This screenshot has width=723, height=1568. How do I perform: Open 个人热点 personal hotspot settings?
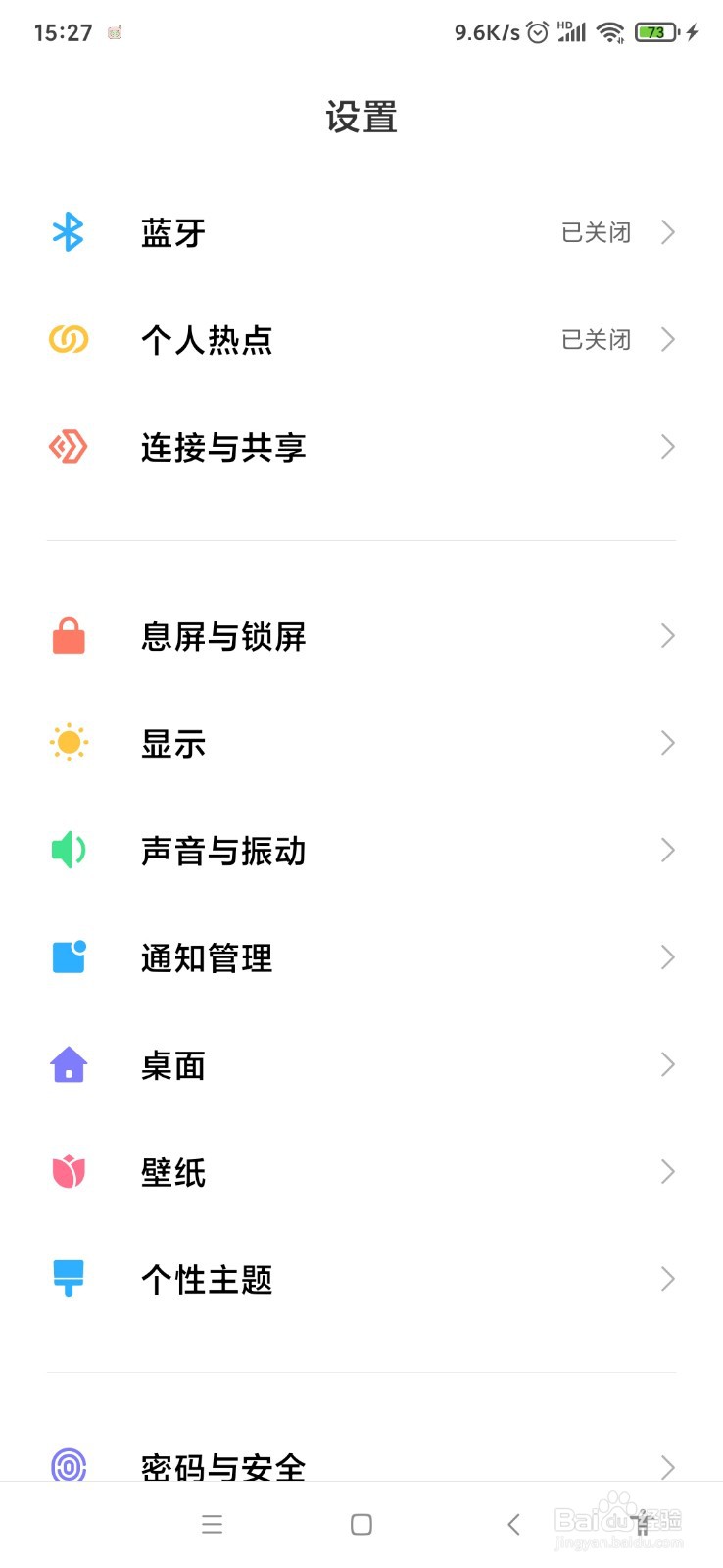(361, 339)
